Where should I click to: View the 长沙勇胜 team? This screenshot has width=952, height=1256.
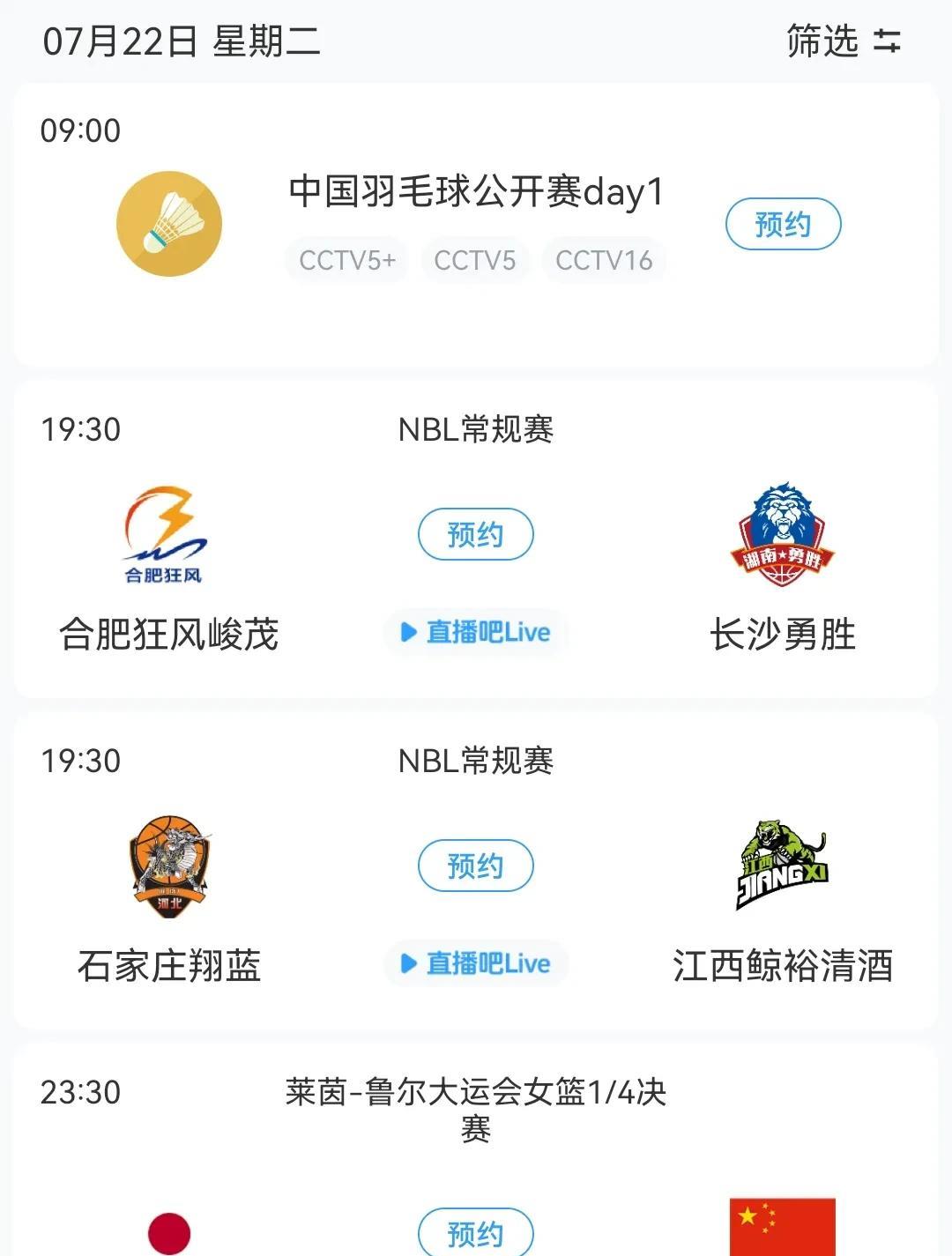[783, 536]
